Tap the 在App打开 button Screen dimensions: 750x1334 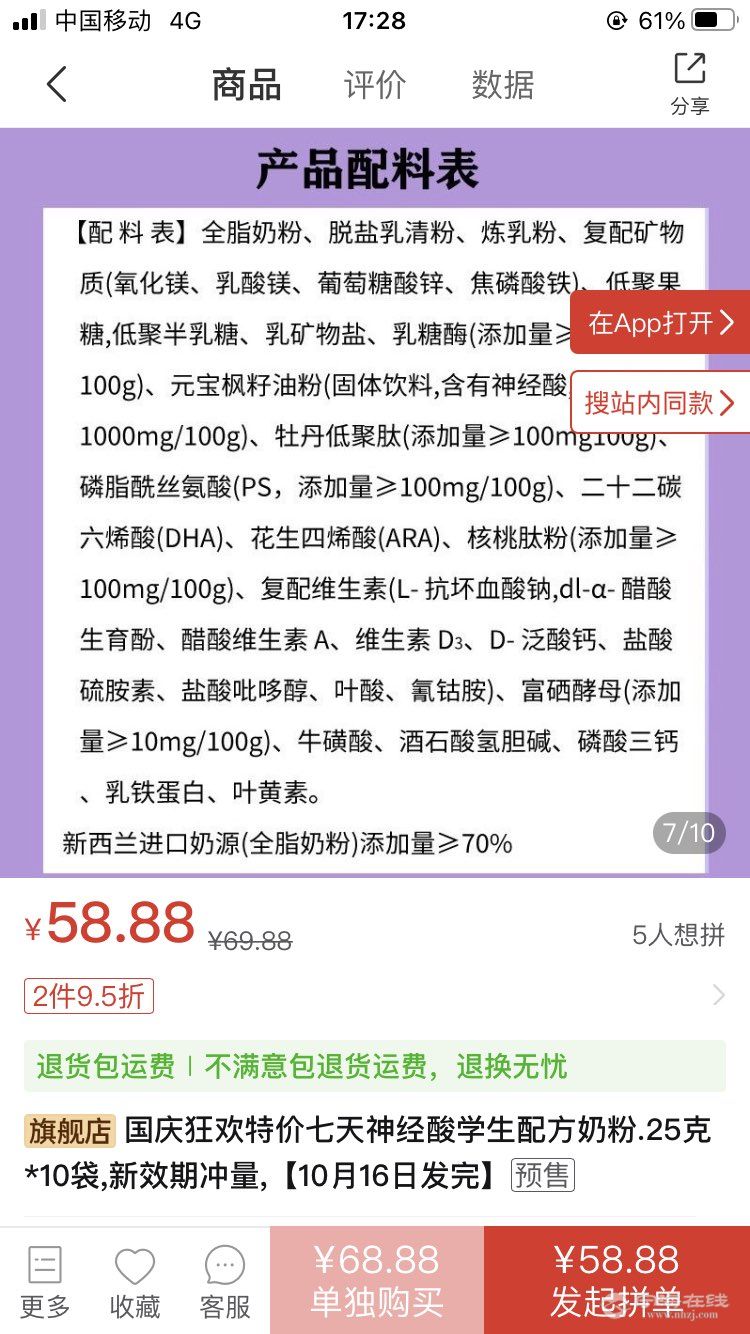click(x=662, y=323)
